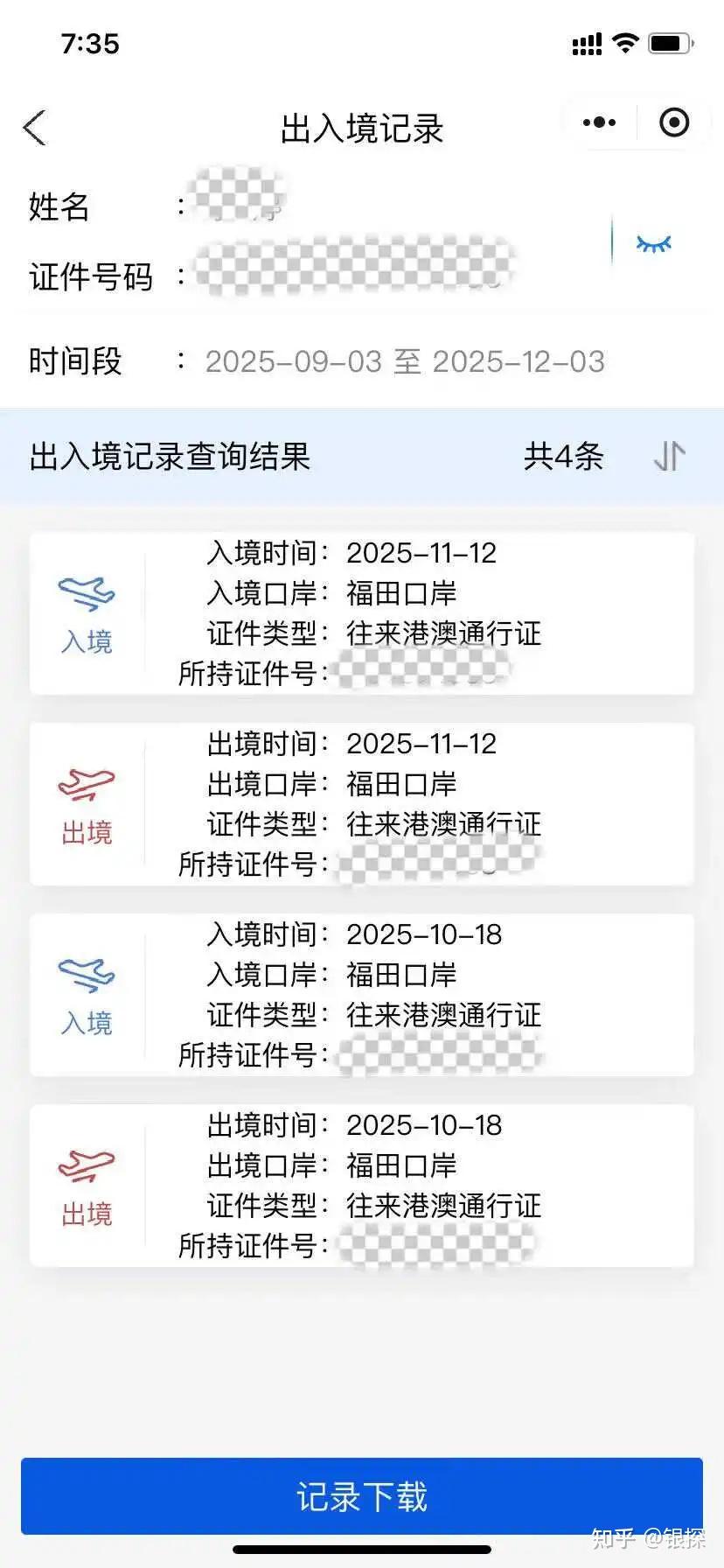The height and width of the screenshot is (1568, 724).
Task: Reveal the hidden 证件号码 using the eye toggle
Action: [x=652, y=243]
